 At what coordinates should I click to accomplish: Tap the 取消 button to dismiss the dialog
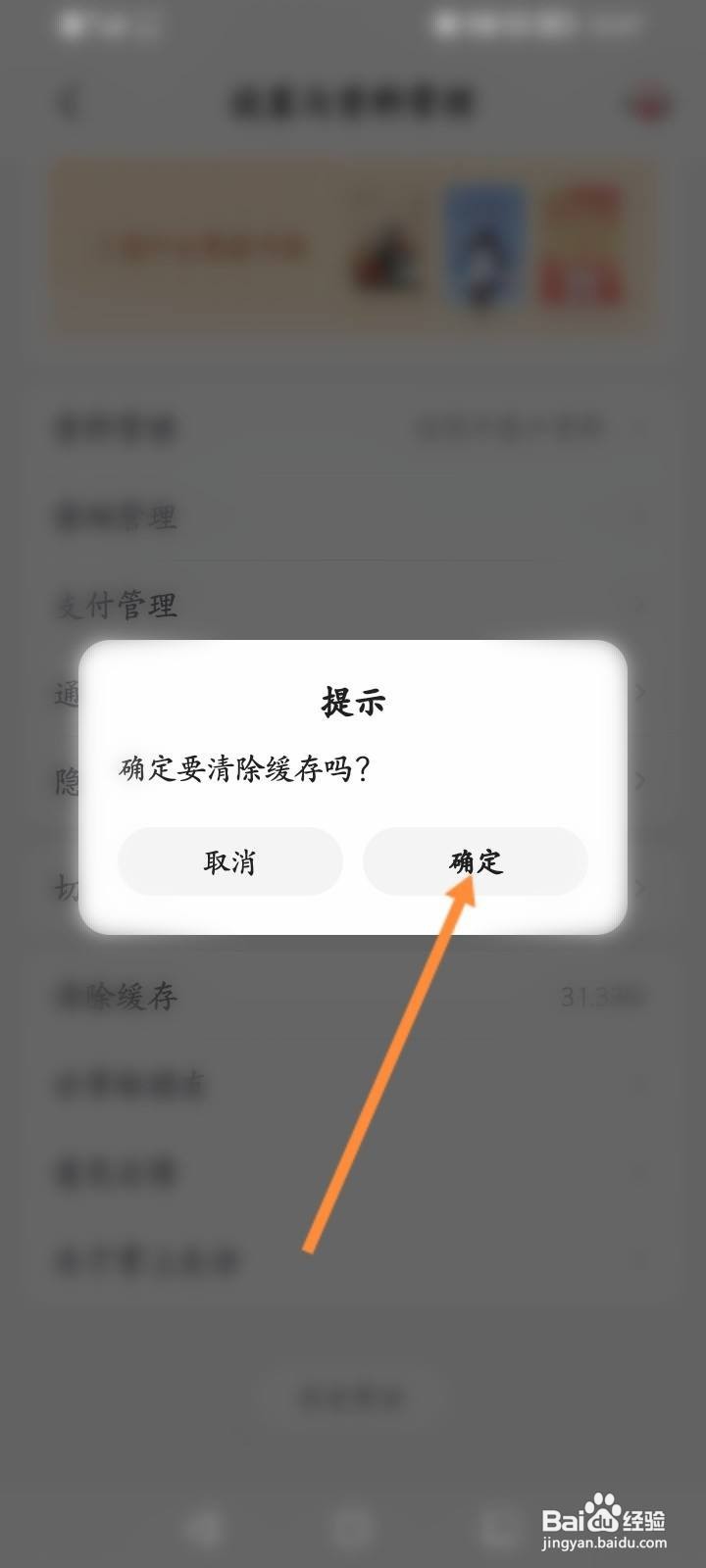coord(230,862)
